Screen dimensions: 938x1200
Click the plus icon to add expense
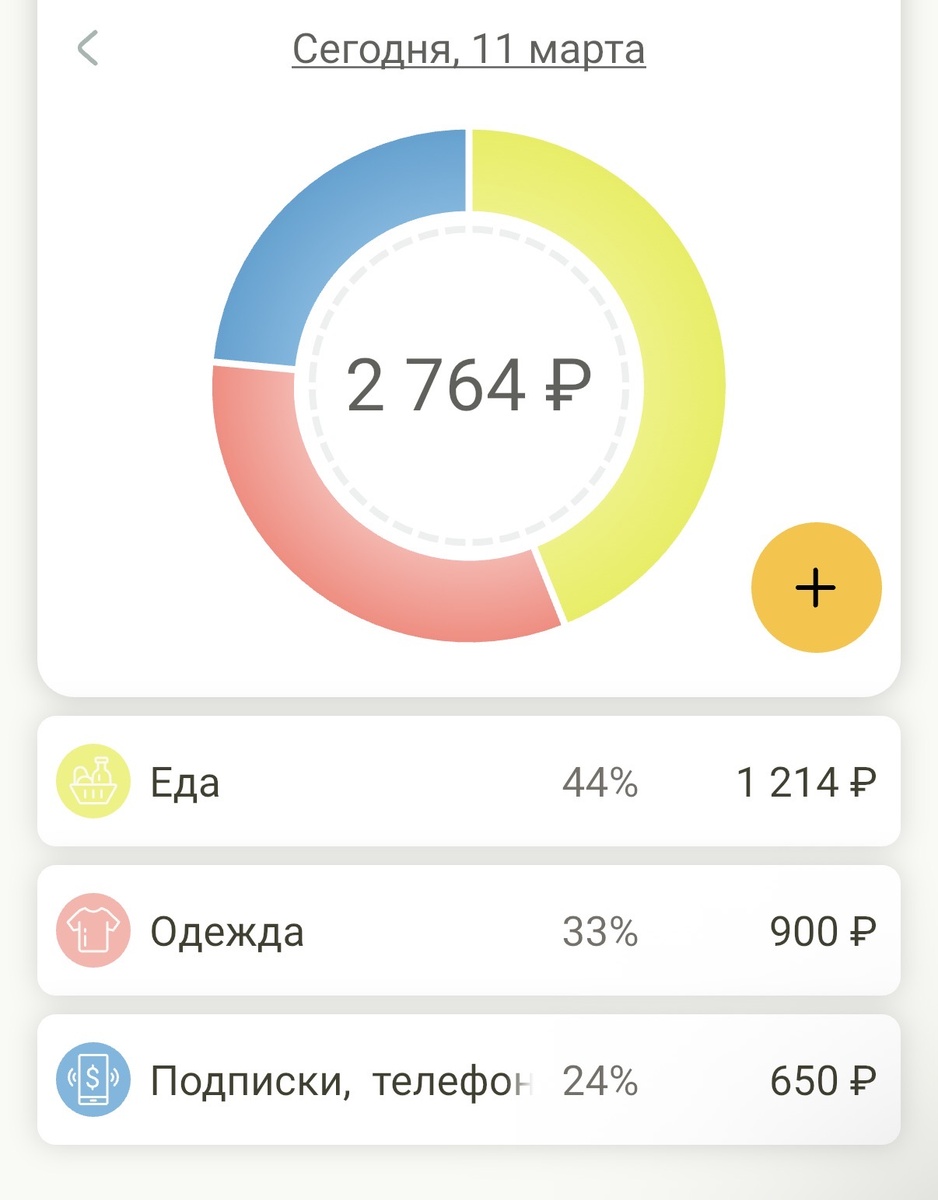tap(816, 589)
